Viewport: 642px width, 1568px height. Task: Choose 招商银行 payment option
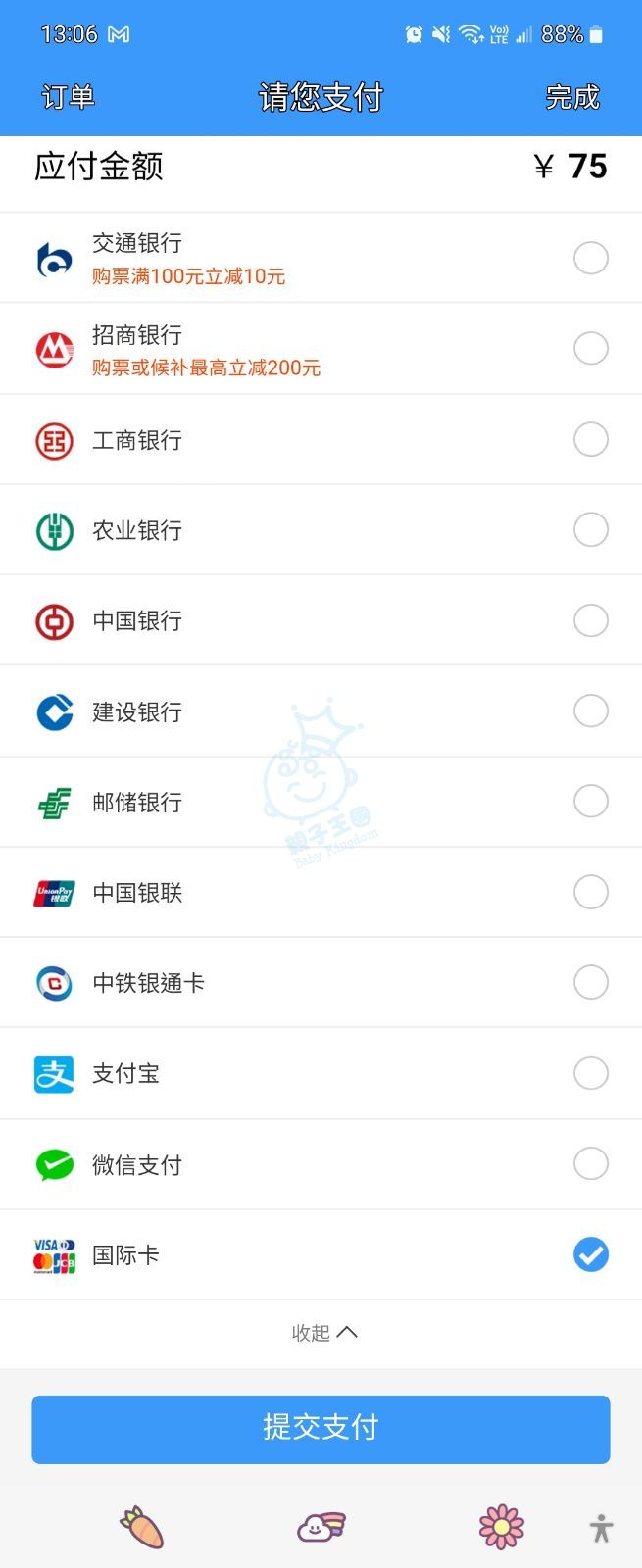590,348
